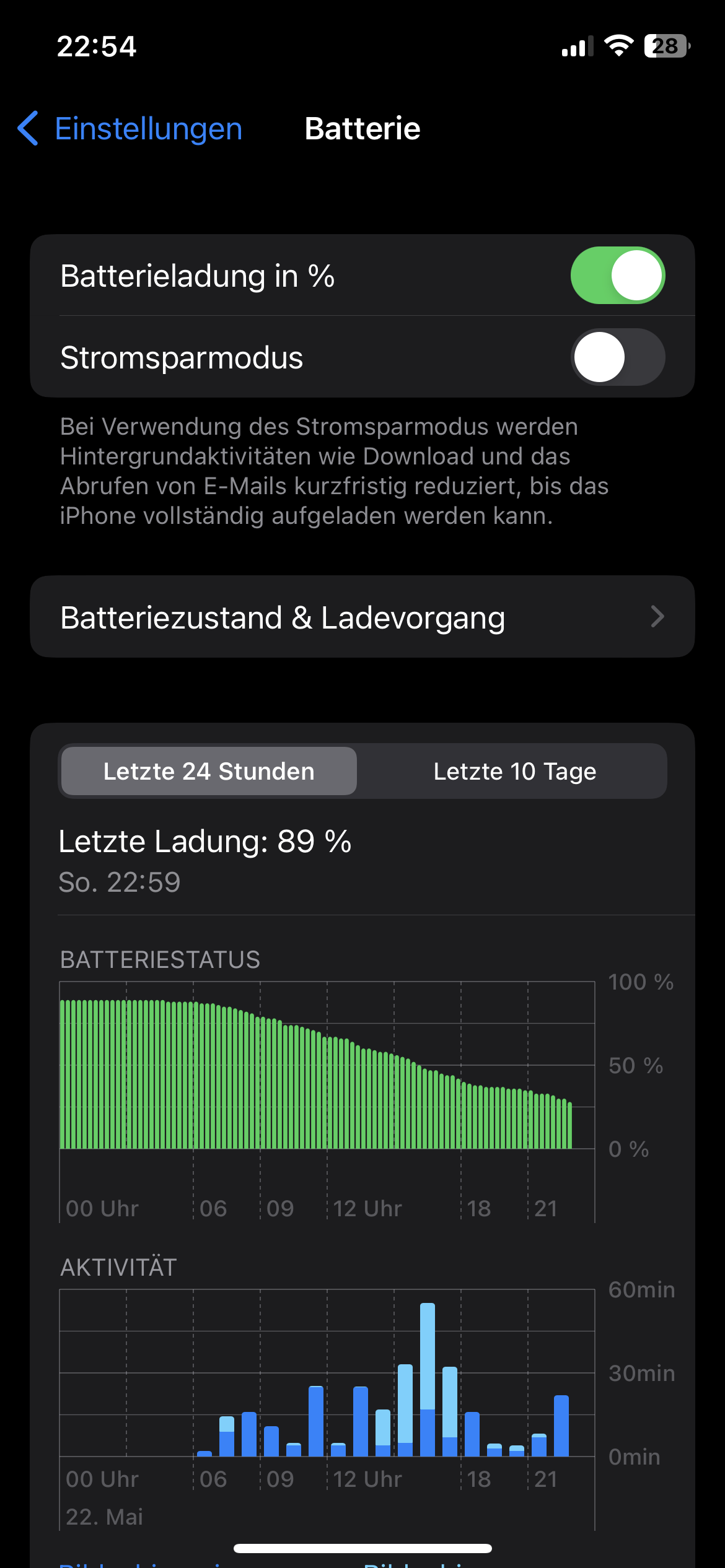Go back to Einstellungen
Image resolution: width=725 pixels, height=1568 pixels.
tap(130, 129)
